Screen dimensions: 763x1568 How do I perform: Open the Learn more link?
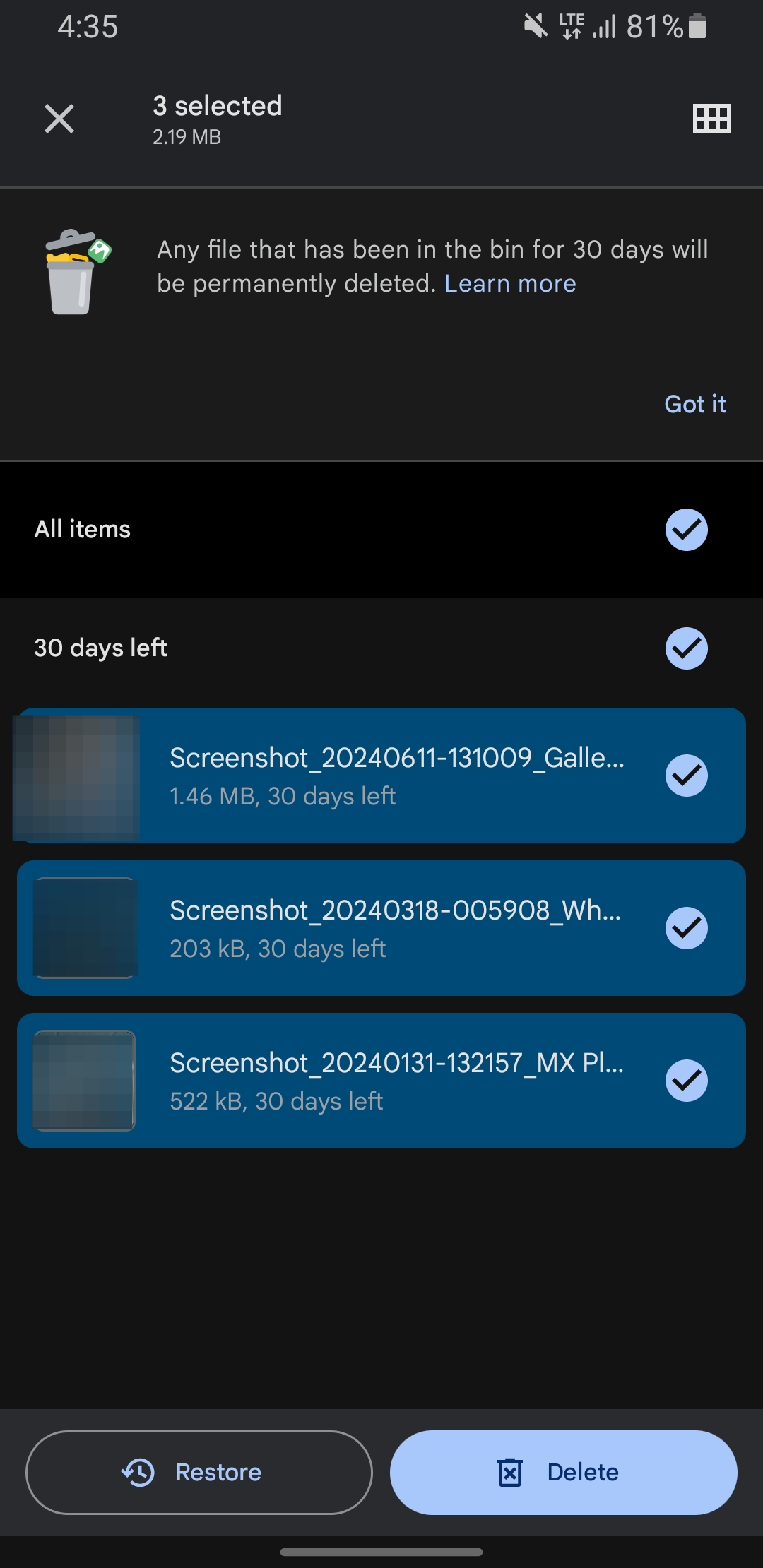tap(510, 284)
